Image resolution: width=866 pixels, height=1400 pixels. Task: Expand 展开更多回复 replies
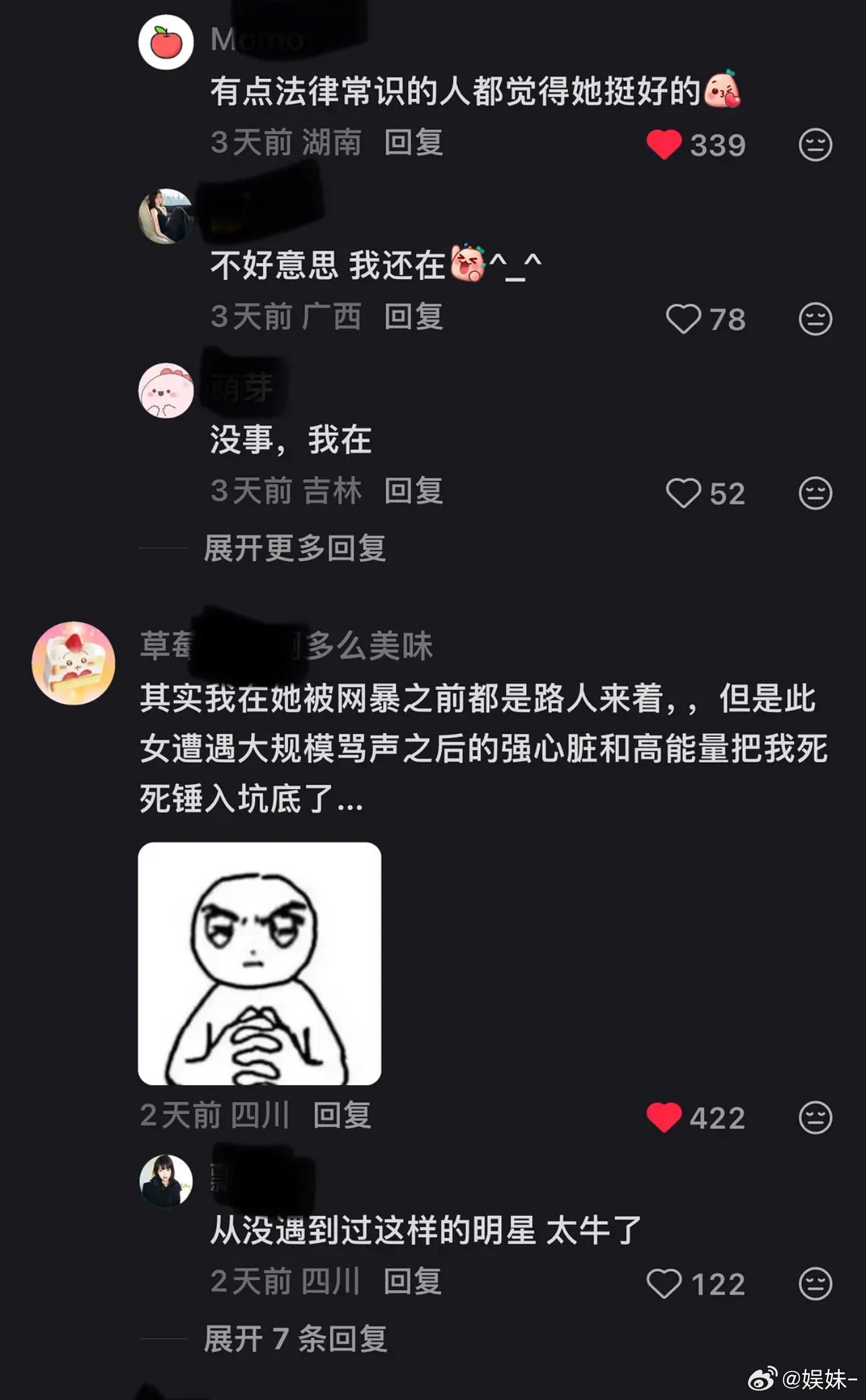[295, 550]
